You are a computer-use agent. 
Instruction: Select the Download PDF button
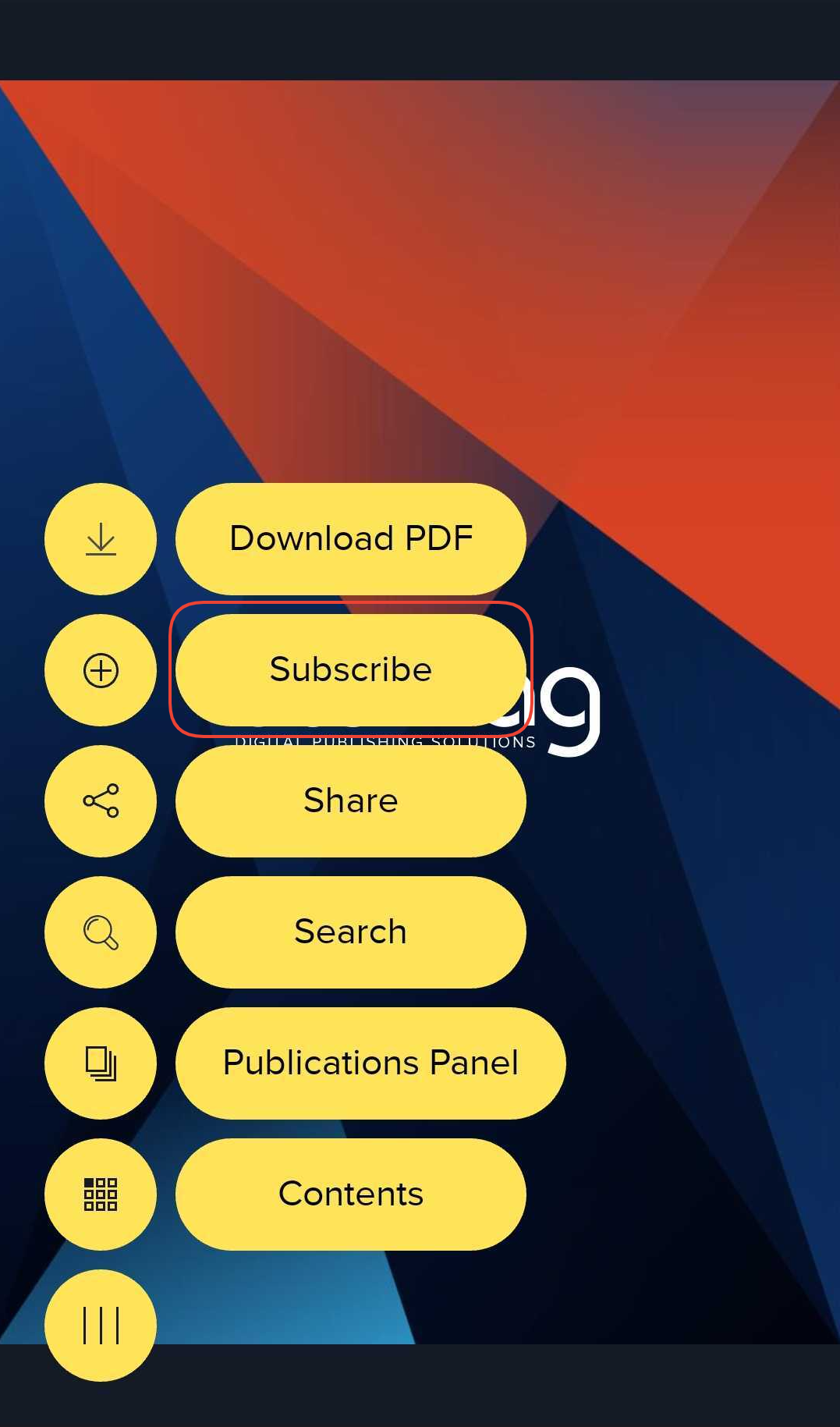pyautogui.click(x=350, y=539)
